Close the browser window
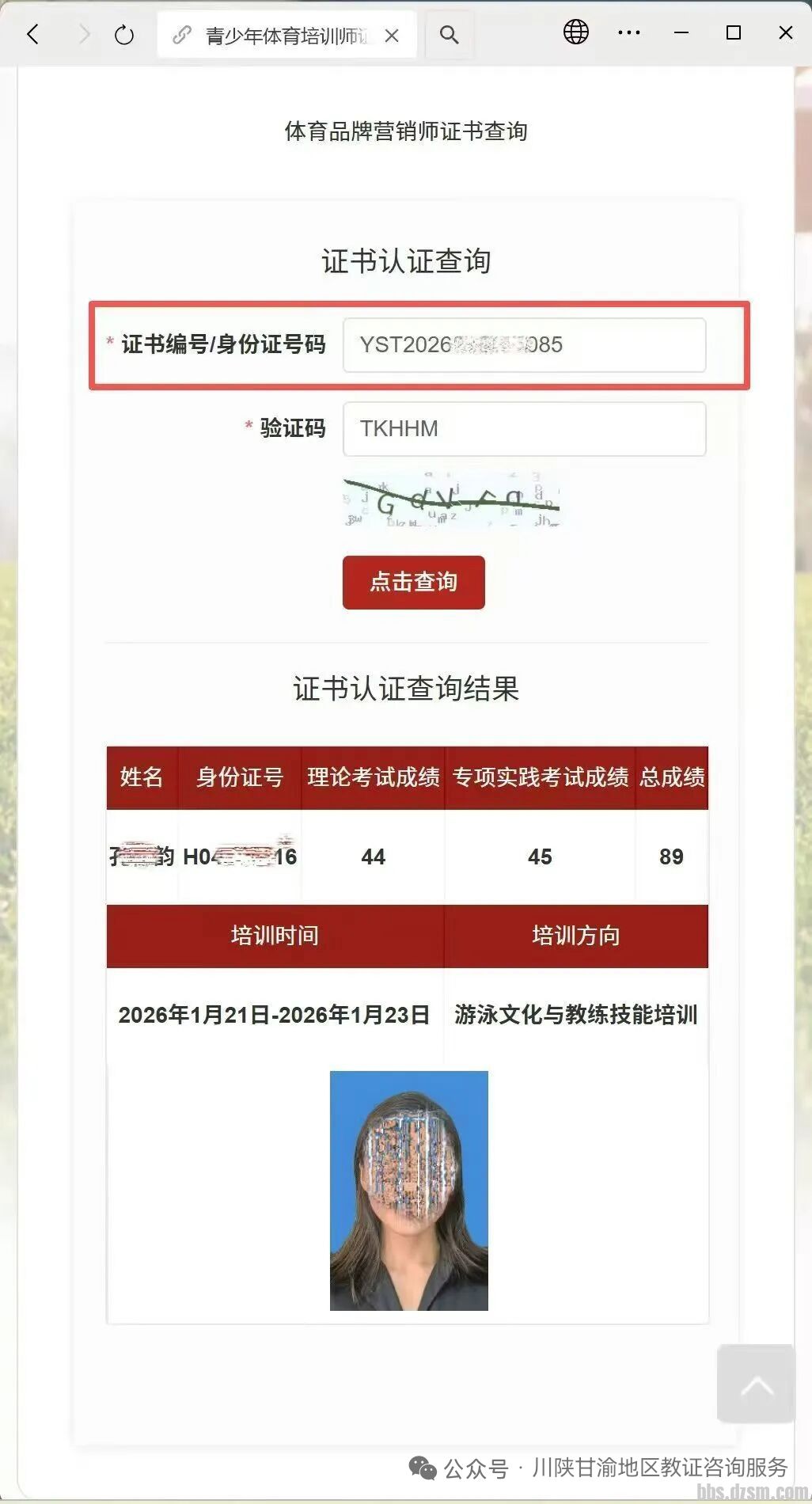812x1504 pixels. tap(785, 32)
